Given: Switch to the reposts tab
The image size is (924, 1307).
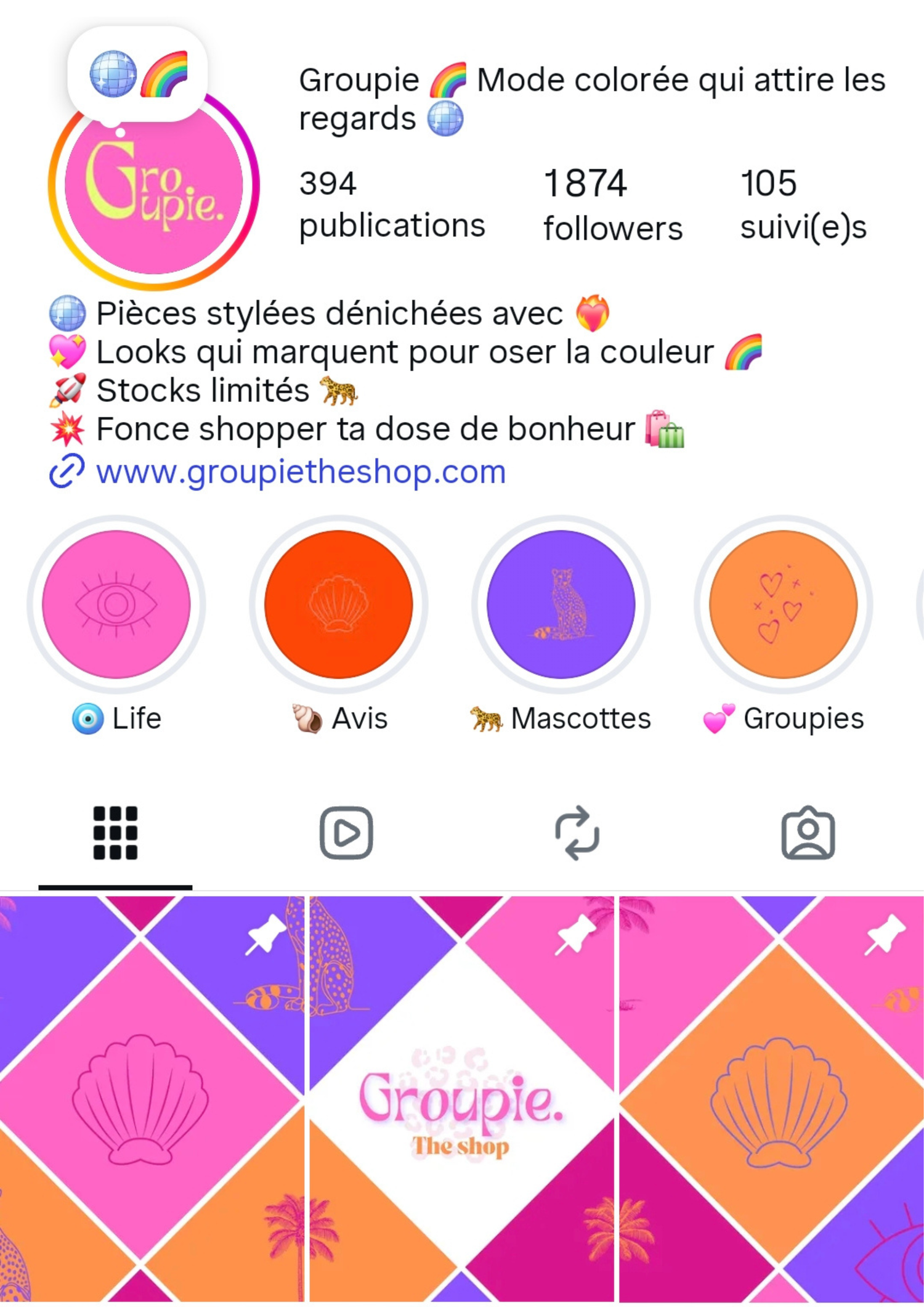Looking at the screenshot, I should coord(577,833).
